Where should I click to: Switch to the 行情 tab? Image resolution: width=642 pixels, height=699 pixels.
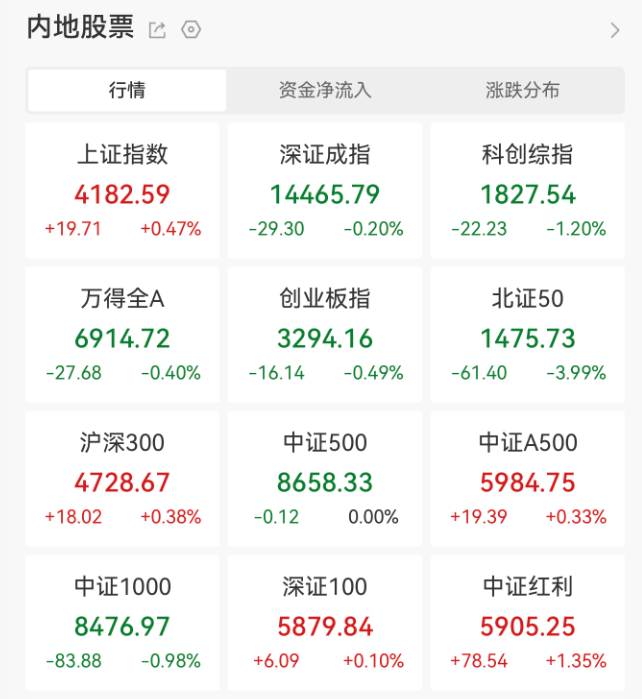127,90
